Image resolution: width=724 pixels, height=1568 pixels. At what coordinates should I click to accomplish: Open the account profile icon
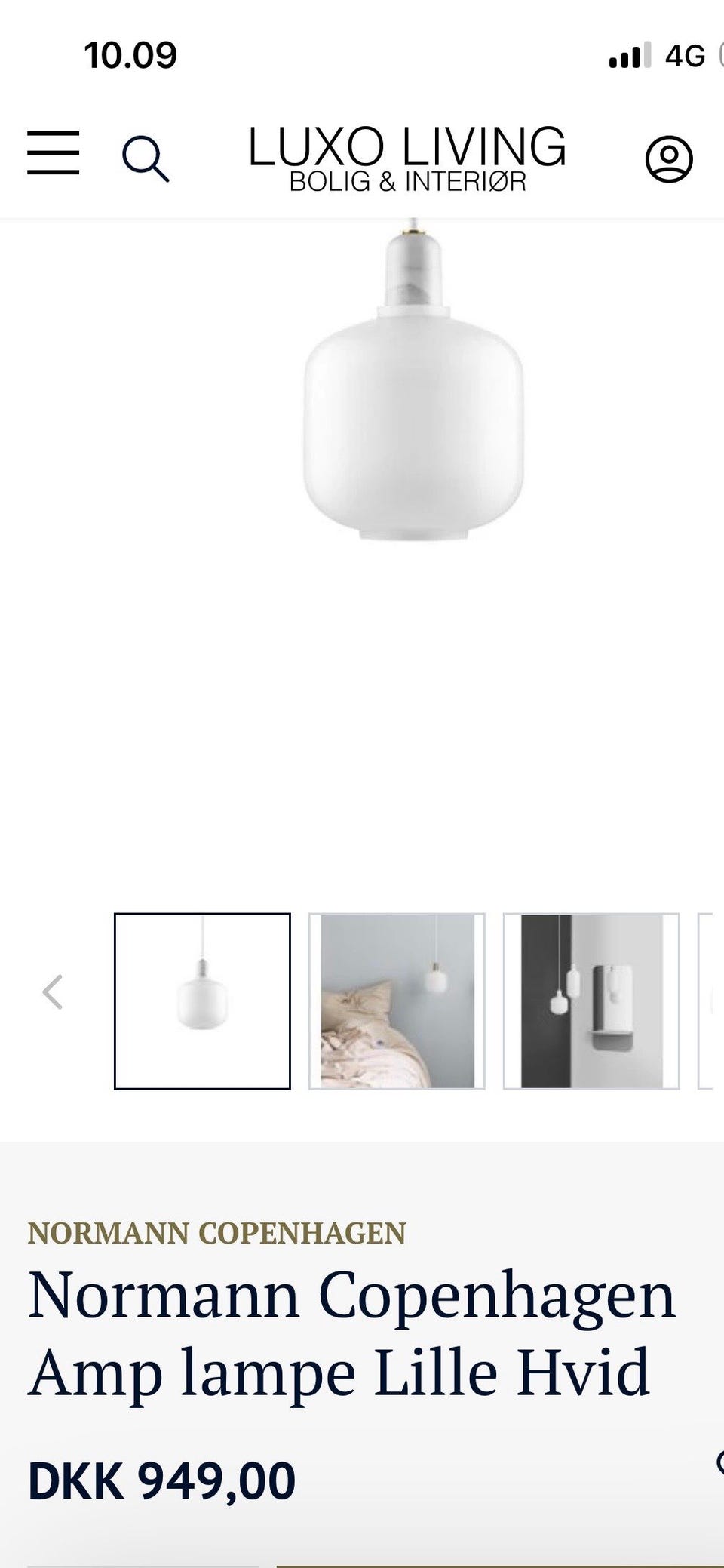[x=669, y=158]
